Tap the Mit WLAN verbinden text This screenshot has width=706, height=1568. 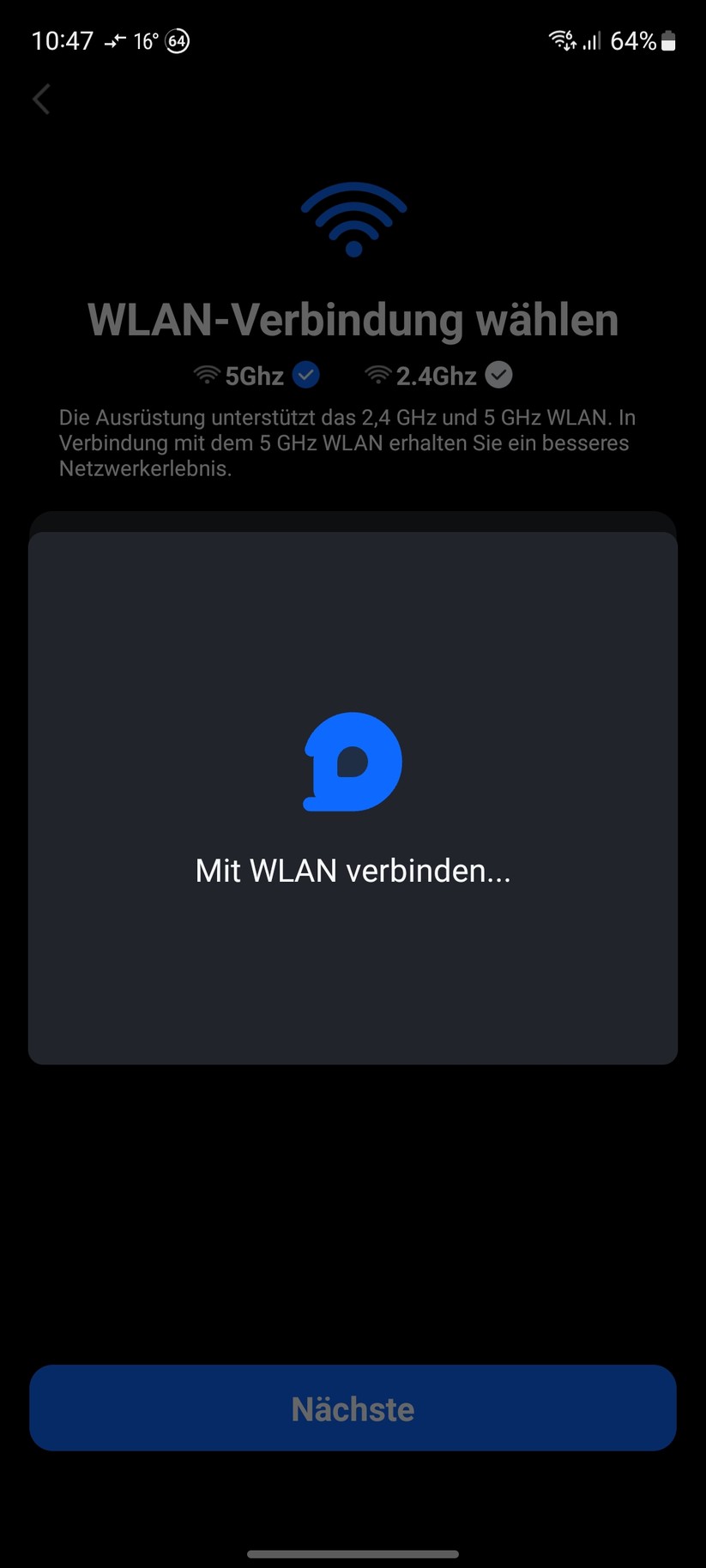coord(353,870)
